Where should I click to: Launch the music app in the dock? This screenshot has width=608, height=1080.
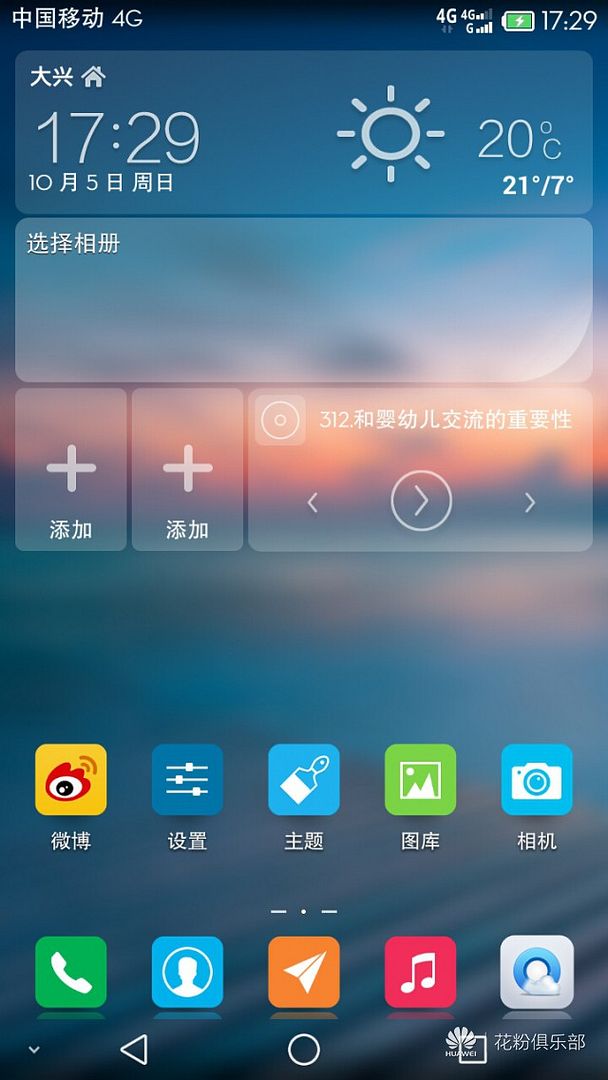(420, 971)
